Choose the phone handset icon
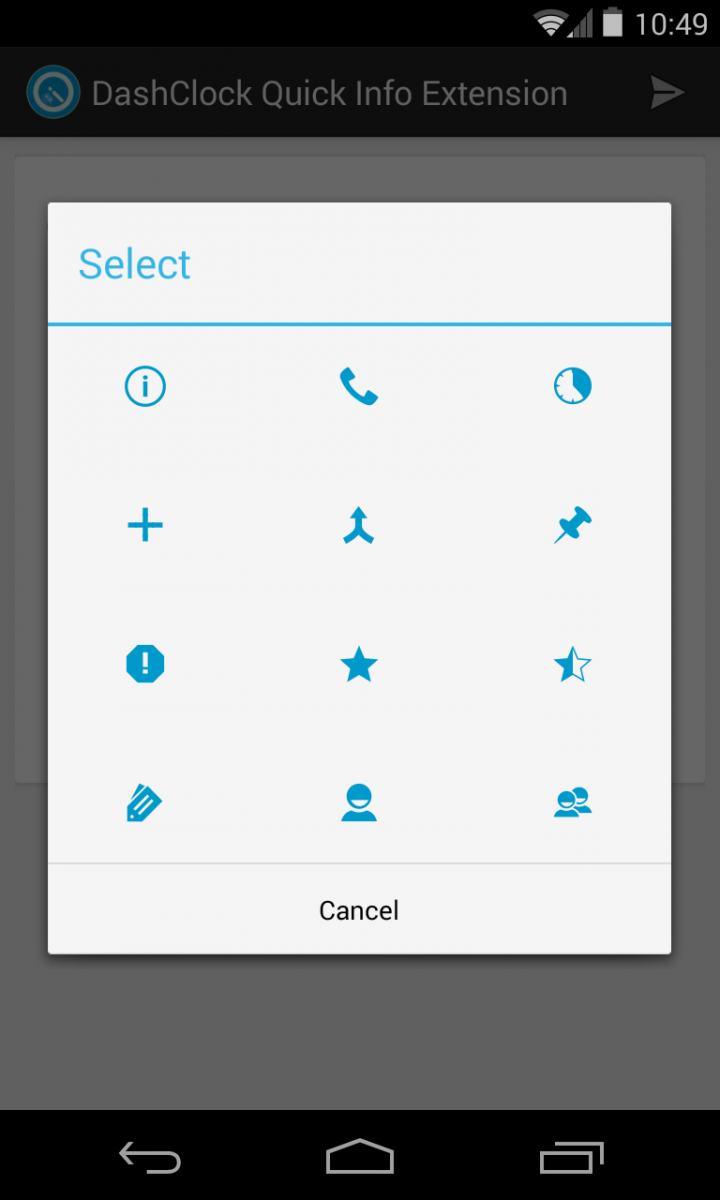 click(x=359, y=386)
